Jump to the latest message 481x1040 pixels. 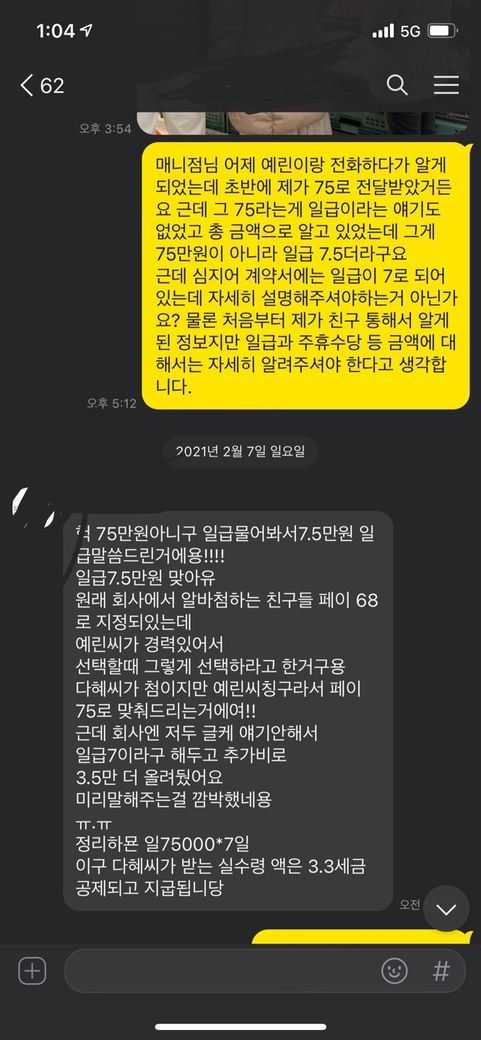(x=446, y=910)
